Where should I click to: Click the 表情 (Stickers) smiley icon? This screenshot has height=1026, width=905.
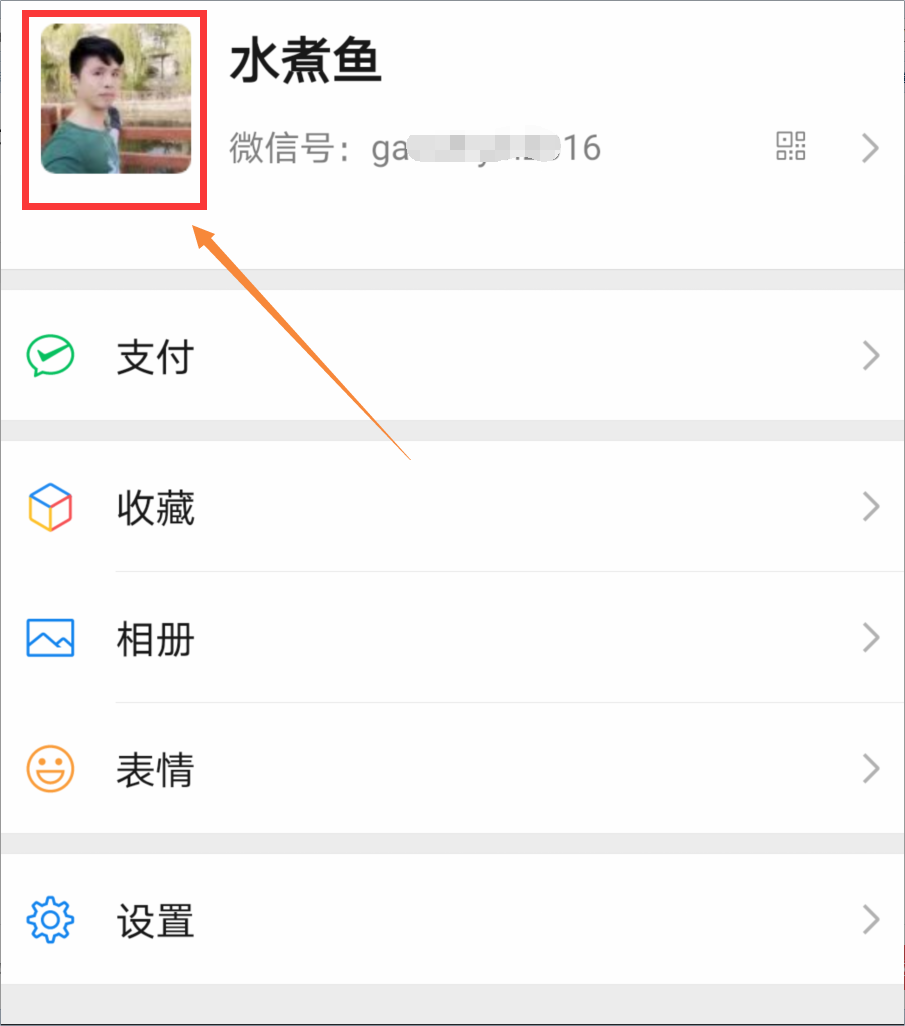(50, 769)
